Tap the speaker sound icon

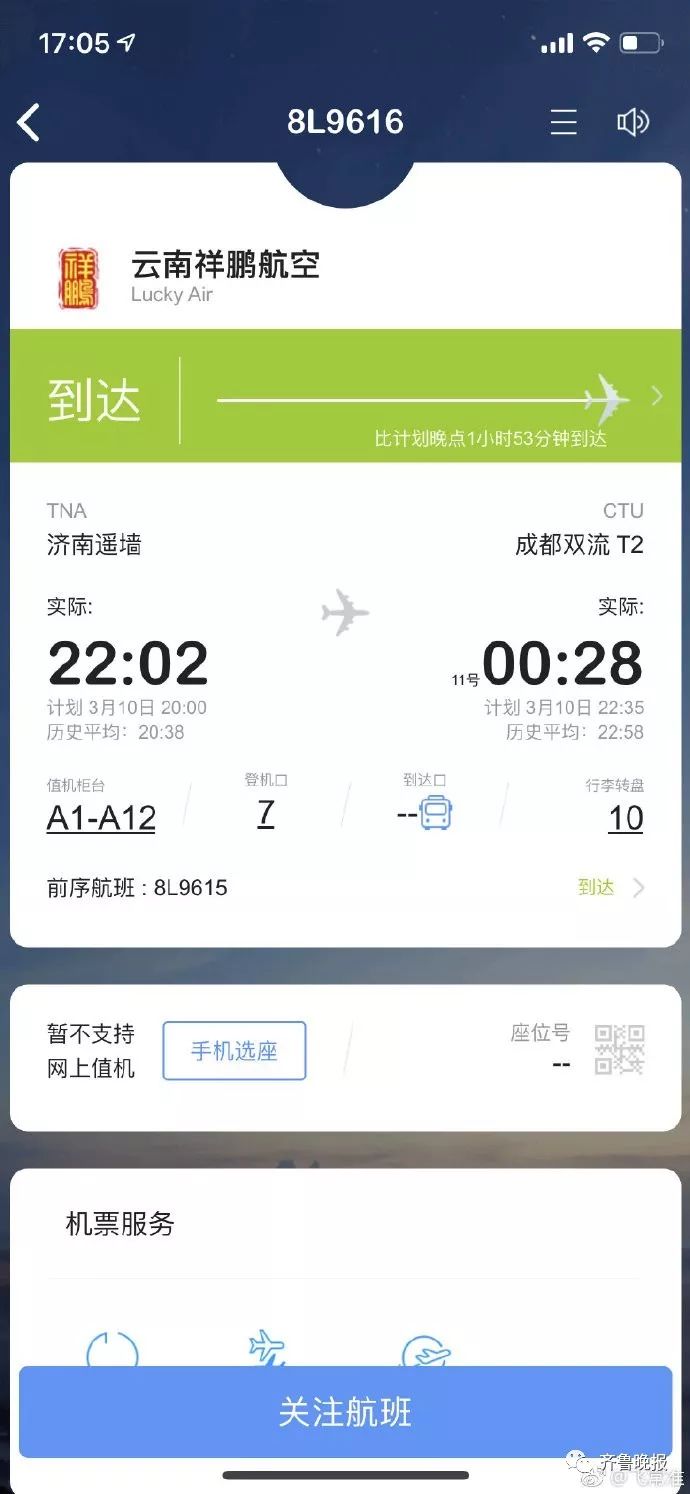point(633,122)
